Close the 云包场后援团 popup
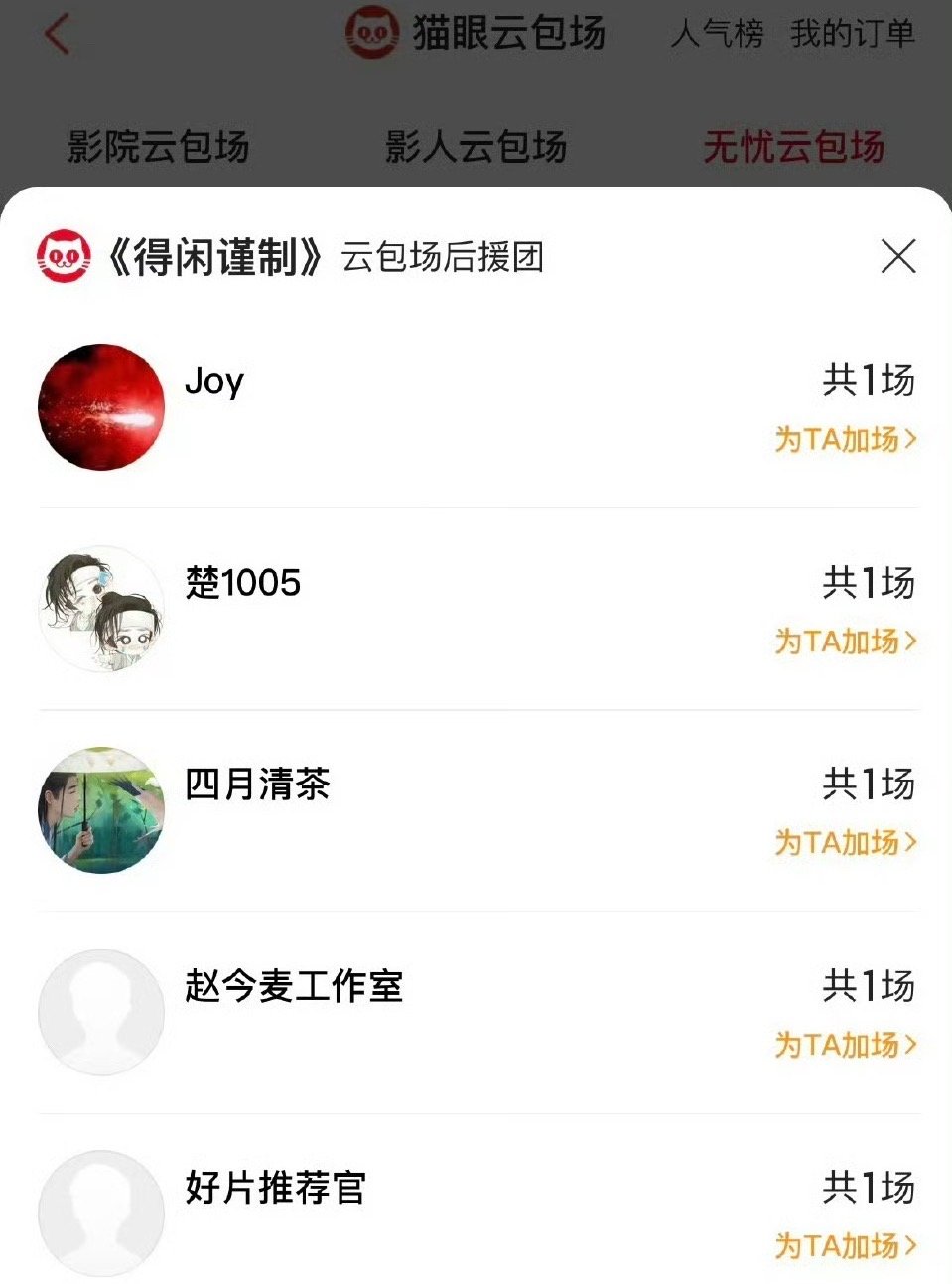The height and width of the screenshot is (1284, 952). pos(898,256)
